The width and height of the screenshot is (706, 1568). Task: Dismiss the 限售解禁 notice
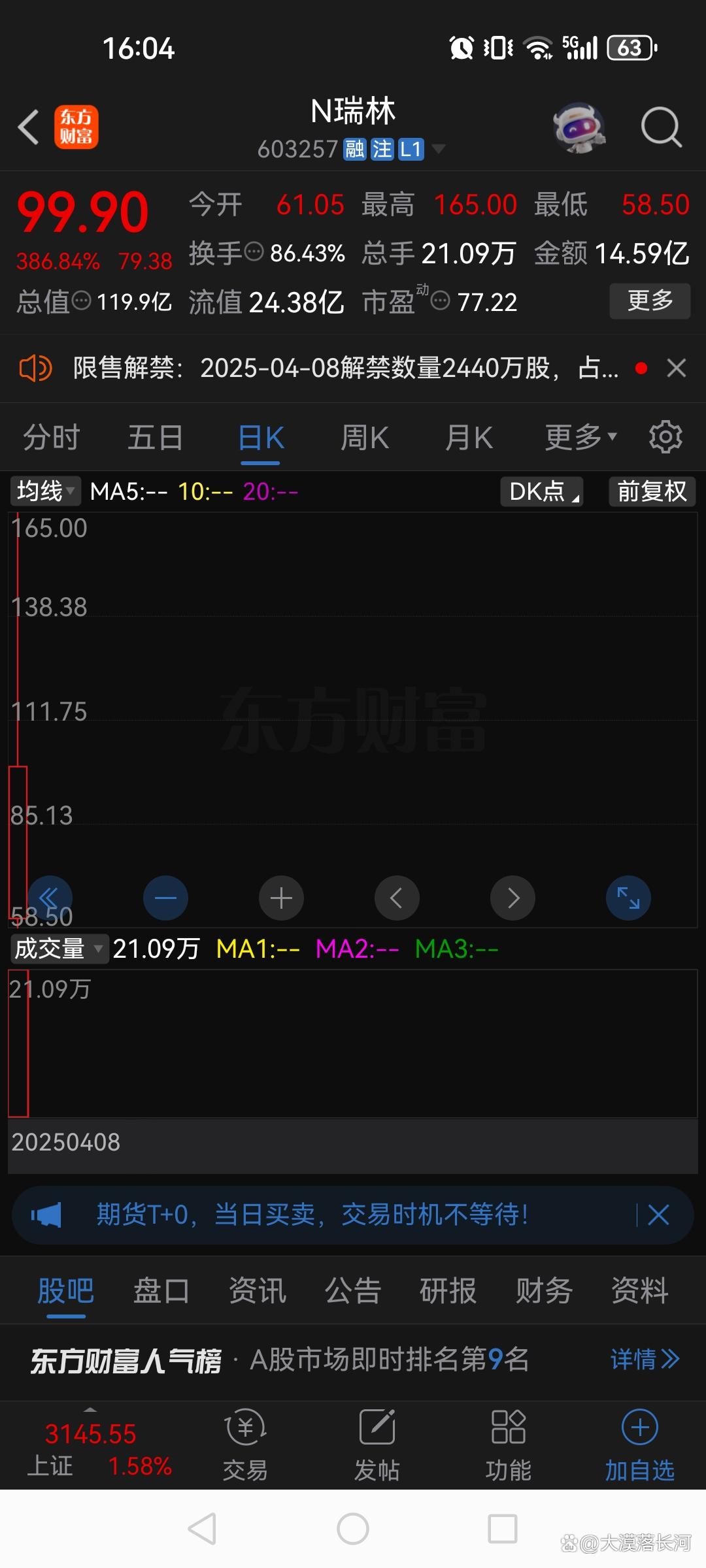coord(677,368)
